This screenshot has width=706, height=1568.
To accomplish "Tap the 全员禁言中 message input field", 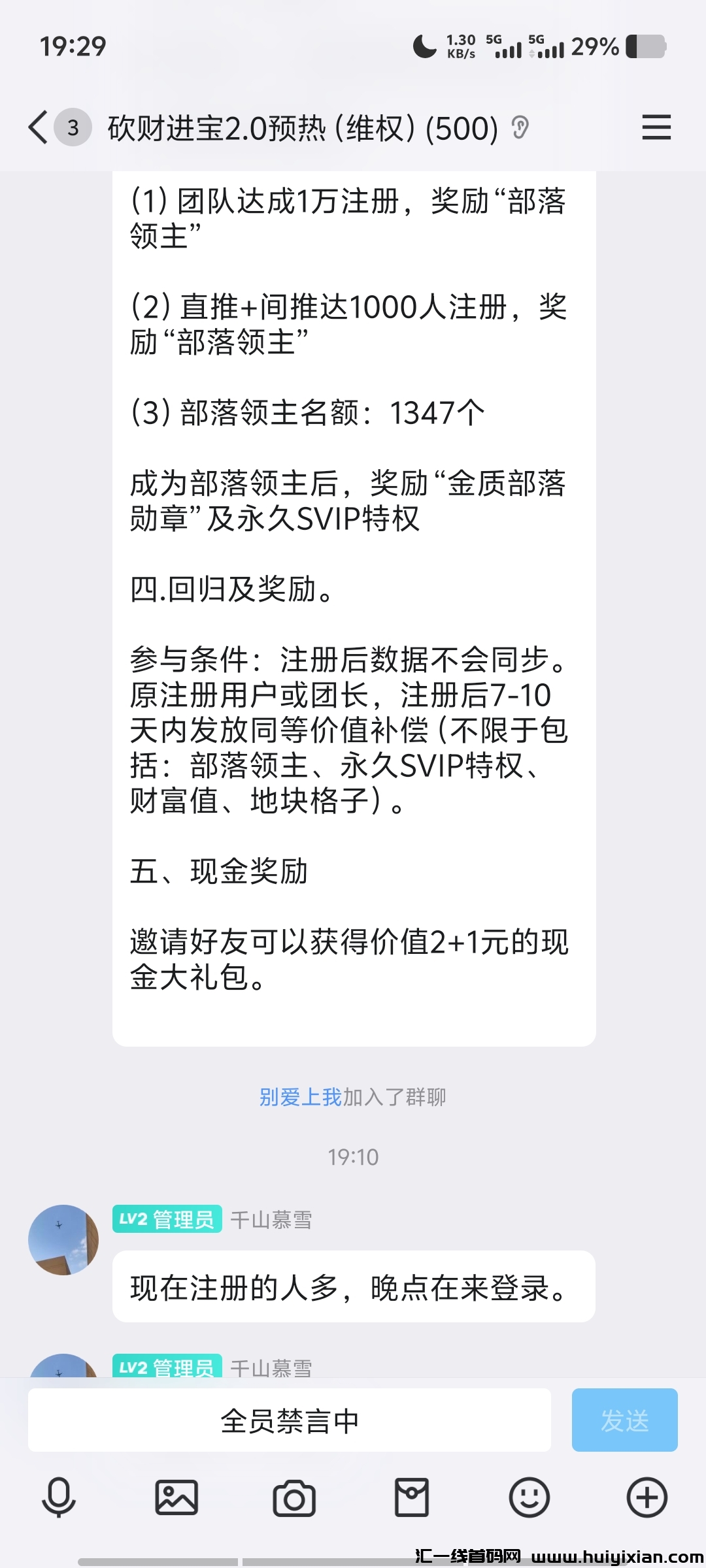I will (x=288, y=1420).
